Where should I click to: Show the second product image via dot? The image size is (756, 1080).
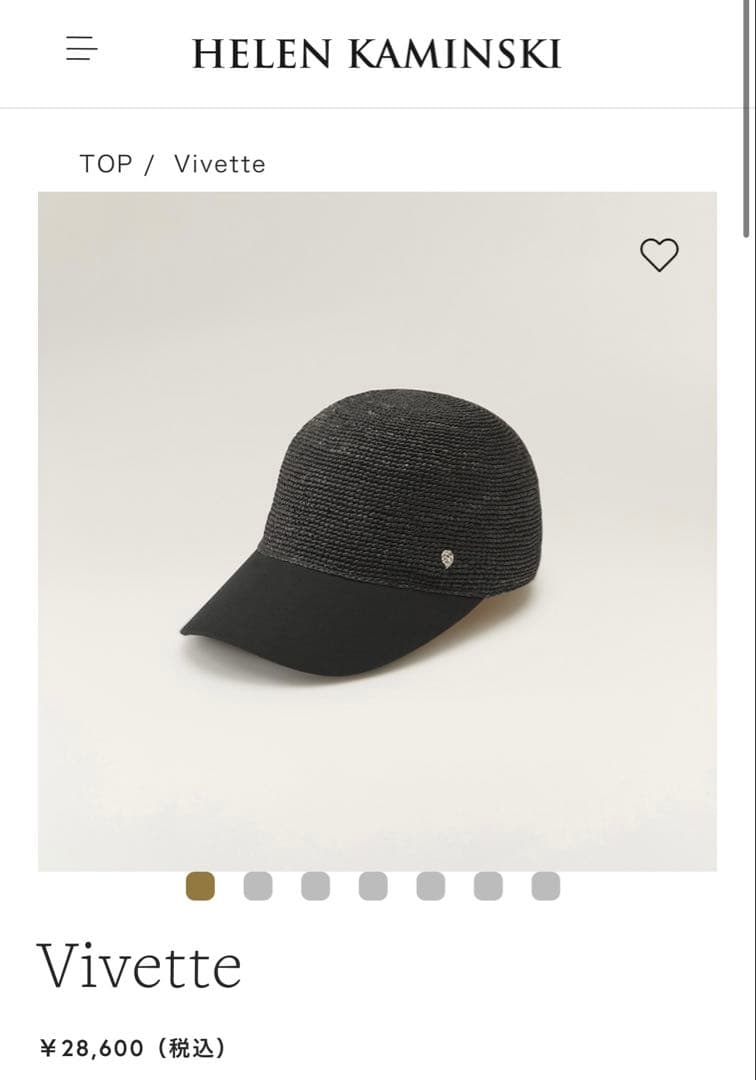(x=258, y=886)
